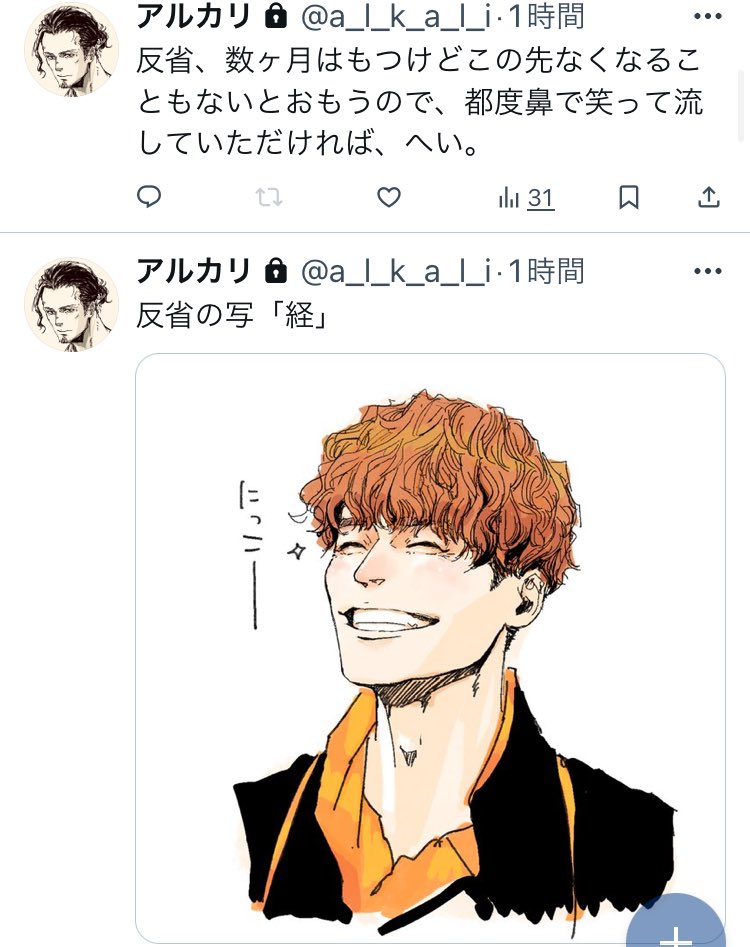The width and height of the screenshot is (750, 947).
Task: Like the 数ヶ月はもつけど tweet
Action: pyautogui.click(x=388, y=197)
